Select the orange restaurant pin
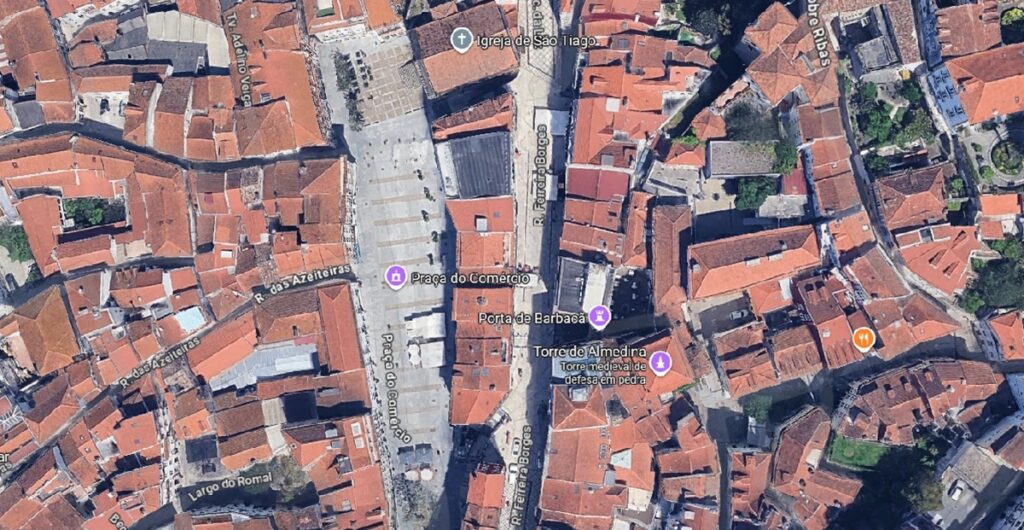1024x530 pixels. coord(864,339)
